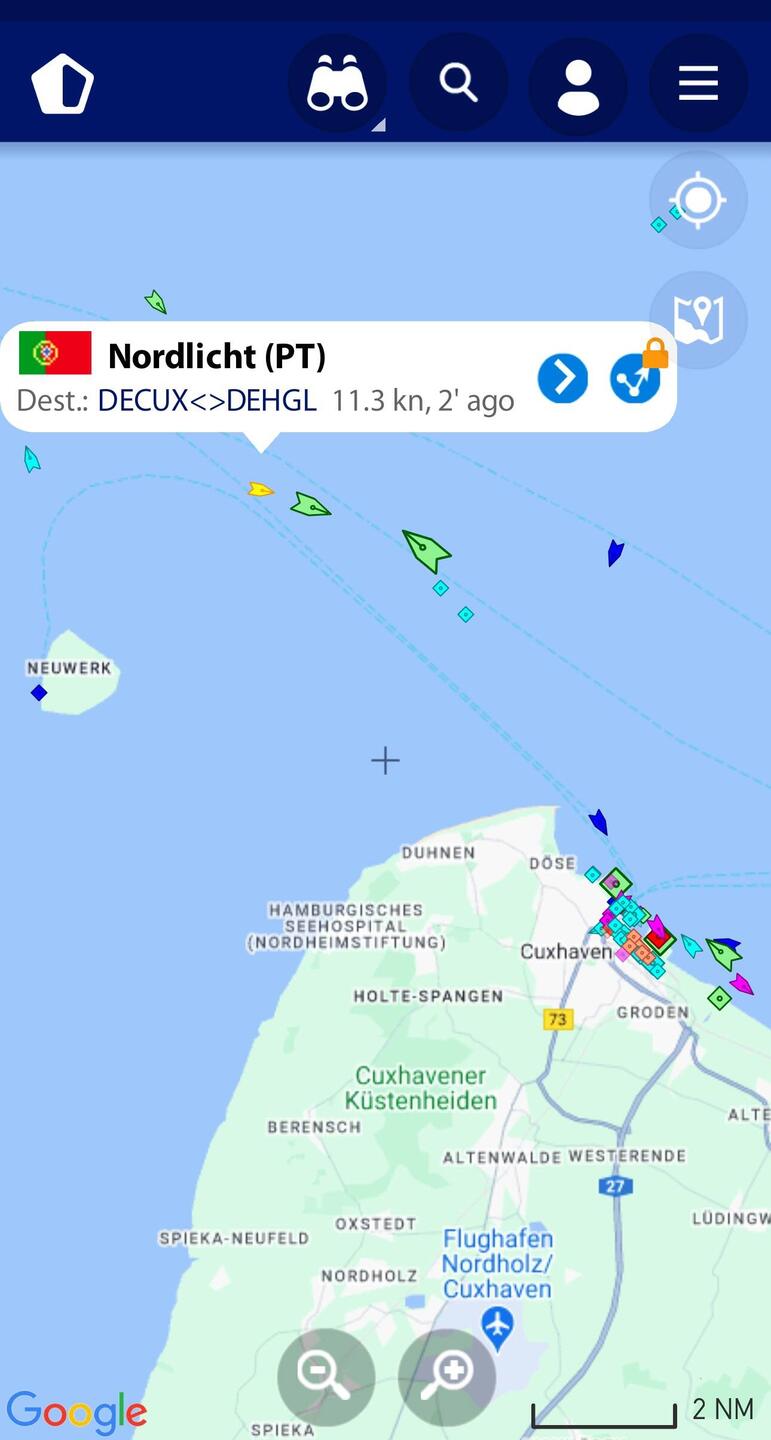Open the user account profile

click(578, 85)
